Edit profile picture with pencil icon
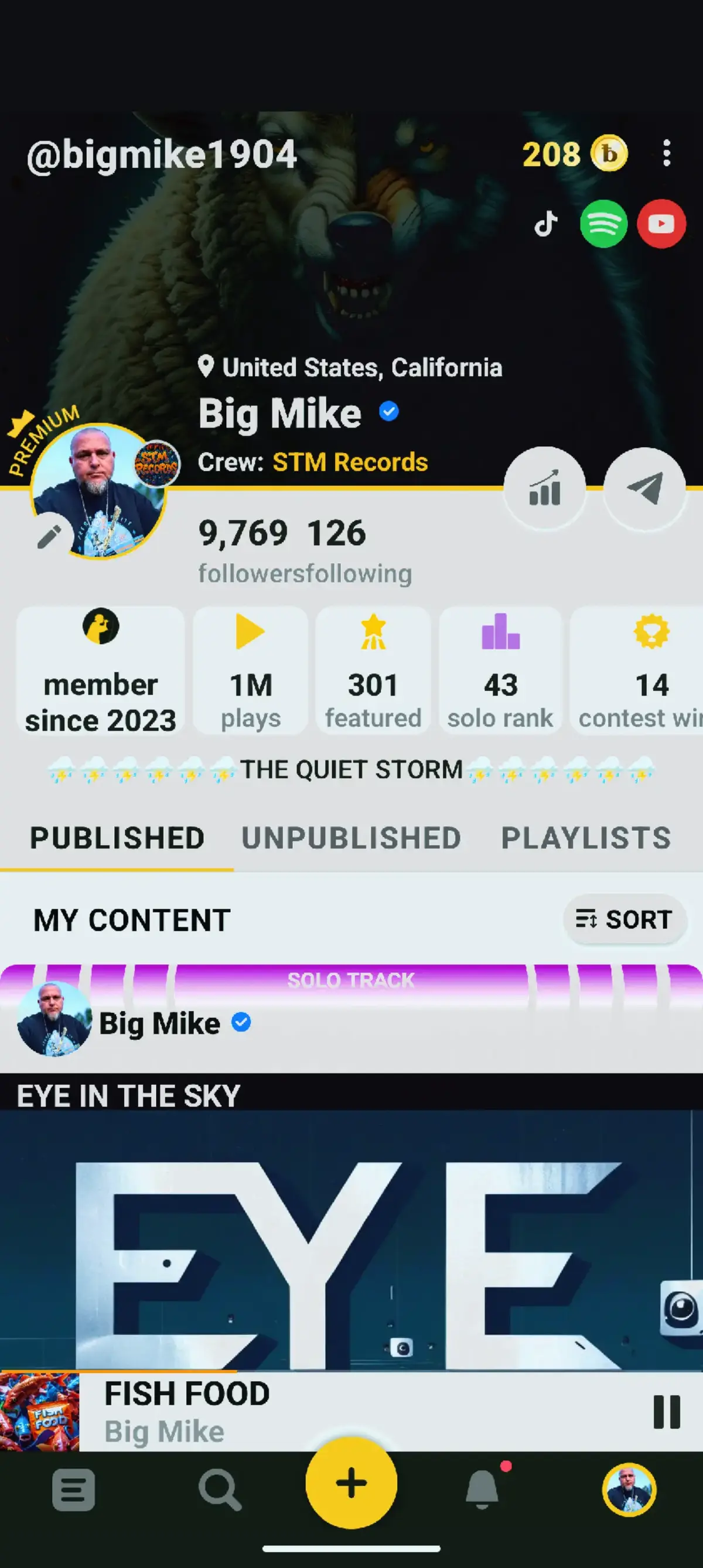The height and width of the screenshot is (1568, 703). [x=49, y=537]
